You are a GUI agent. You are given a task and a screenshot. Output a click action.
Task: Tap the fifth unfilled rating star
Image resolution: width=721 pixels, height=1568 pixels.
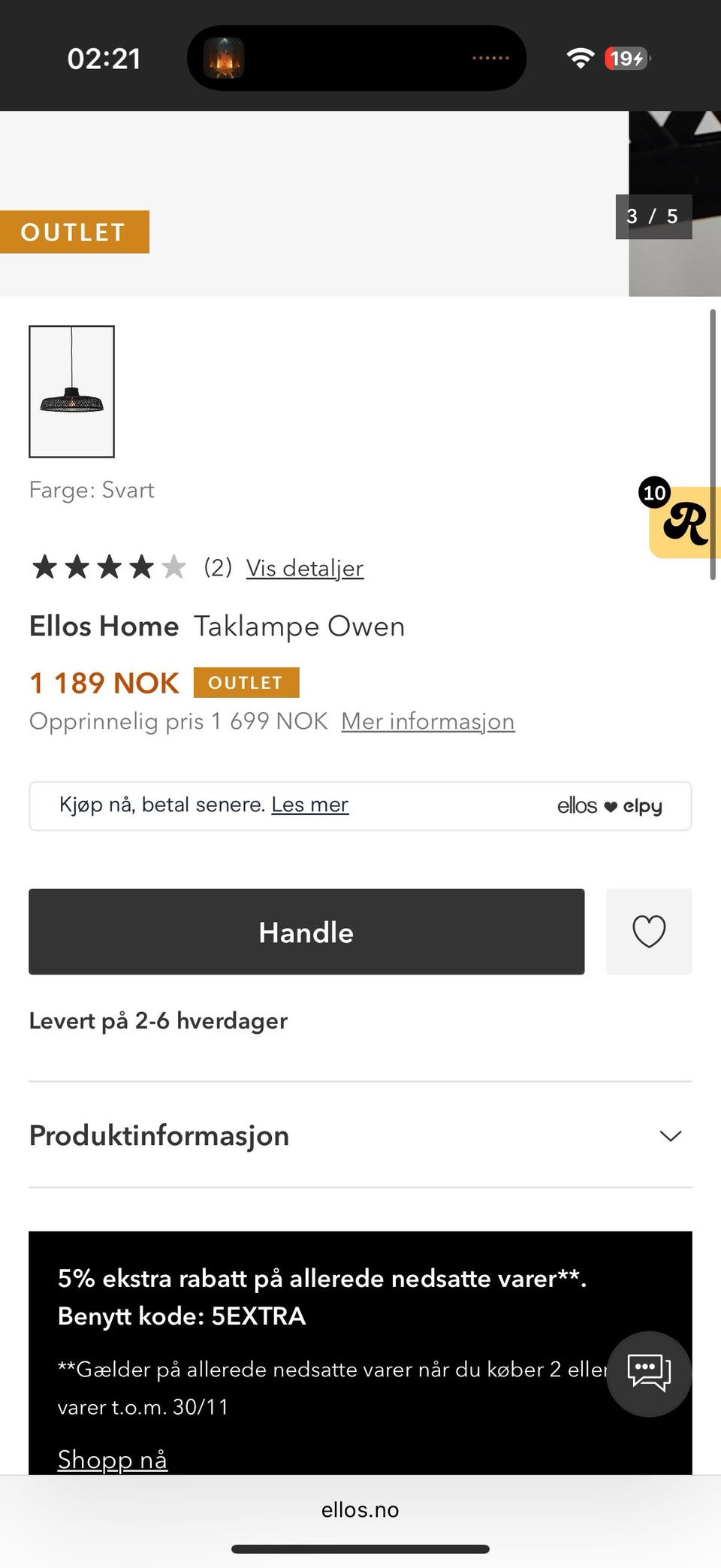[175, 567]
